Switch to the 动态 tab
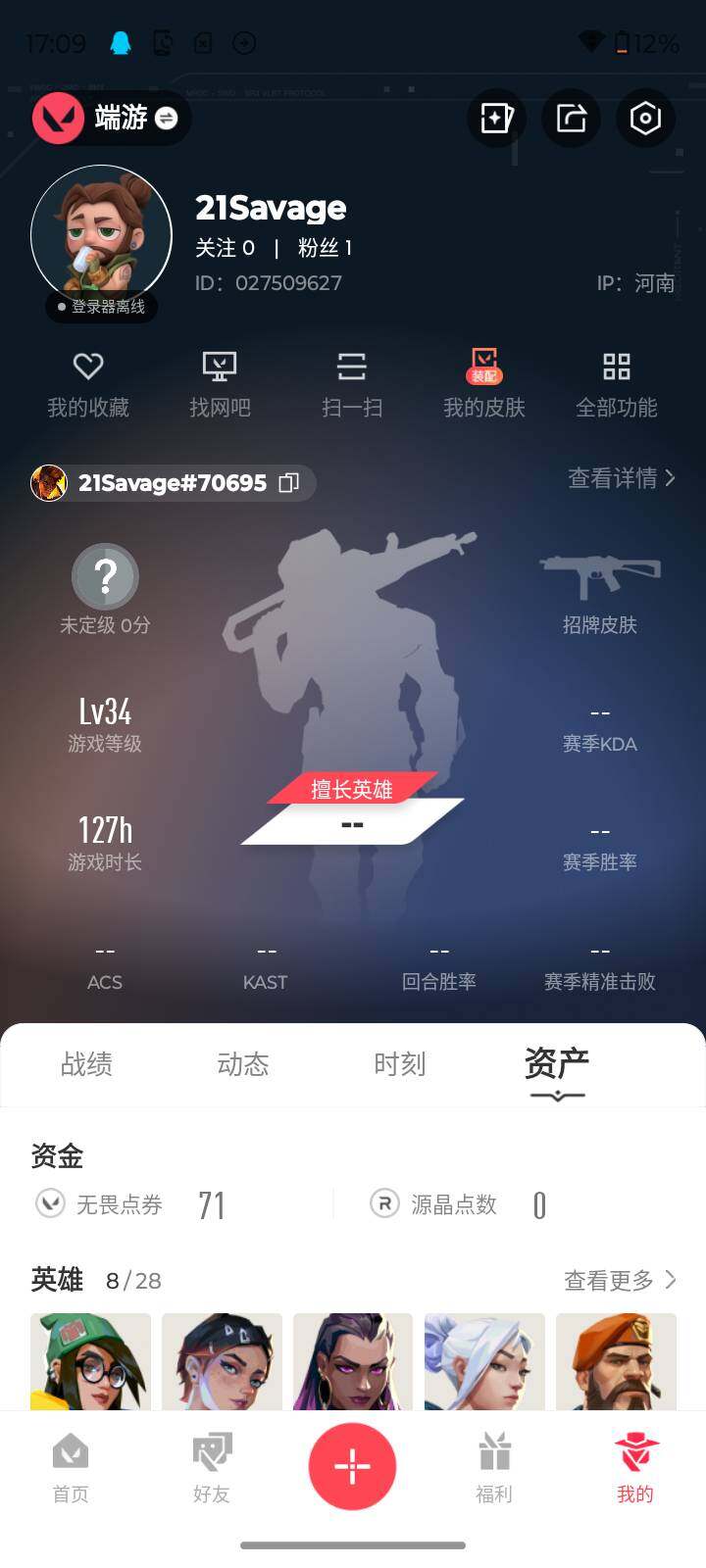 coord(242,1064)
